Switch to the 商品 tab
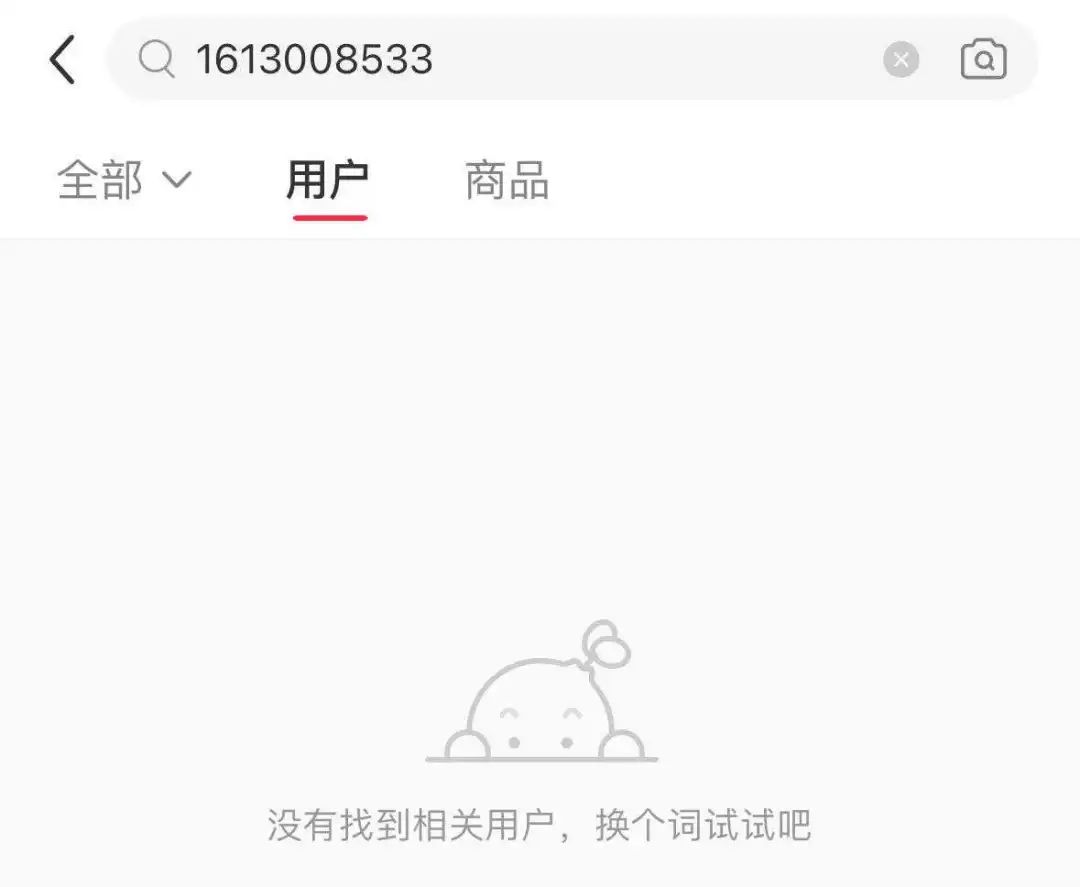 click(x=507, y=180)
